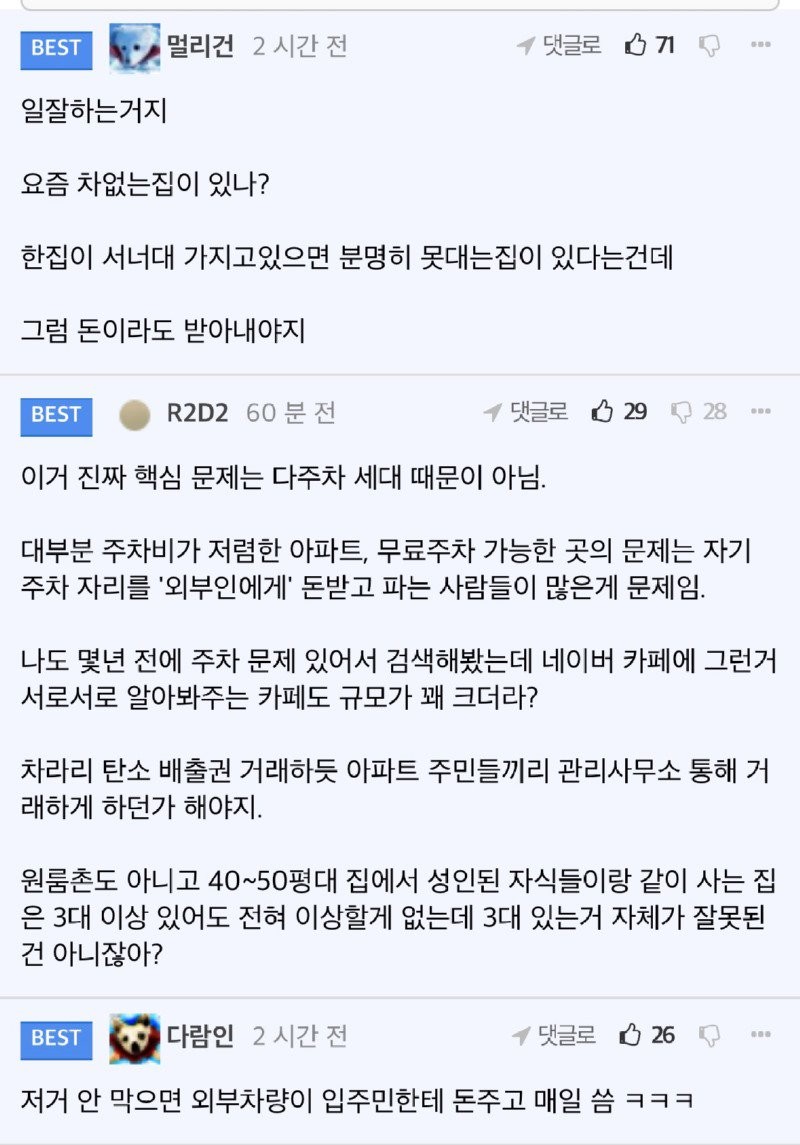Reply to 다람인's comment via 댓글로
Screen dimensions: 800x1145
tap(554, 1035)
